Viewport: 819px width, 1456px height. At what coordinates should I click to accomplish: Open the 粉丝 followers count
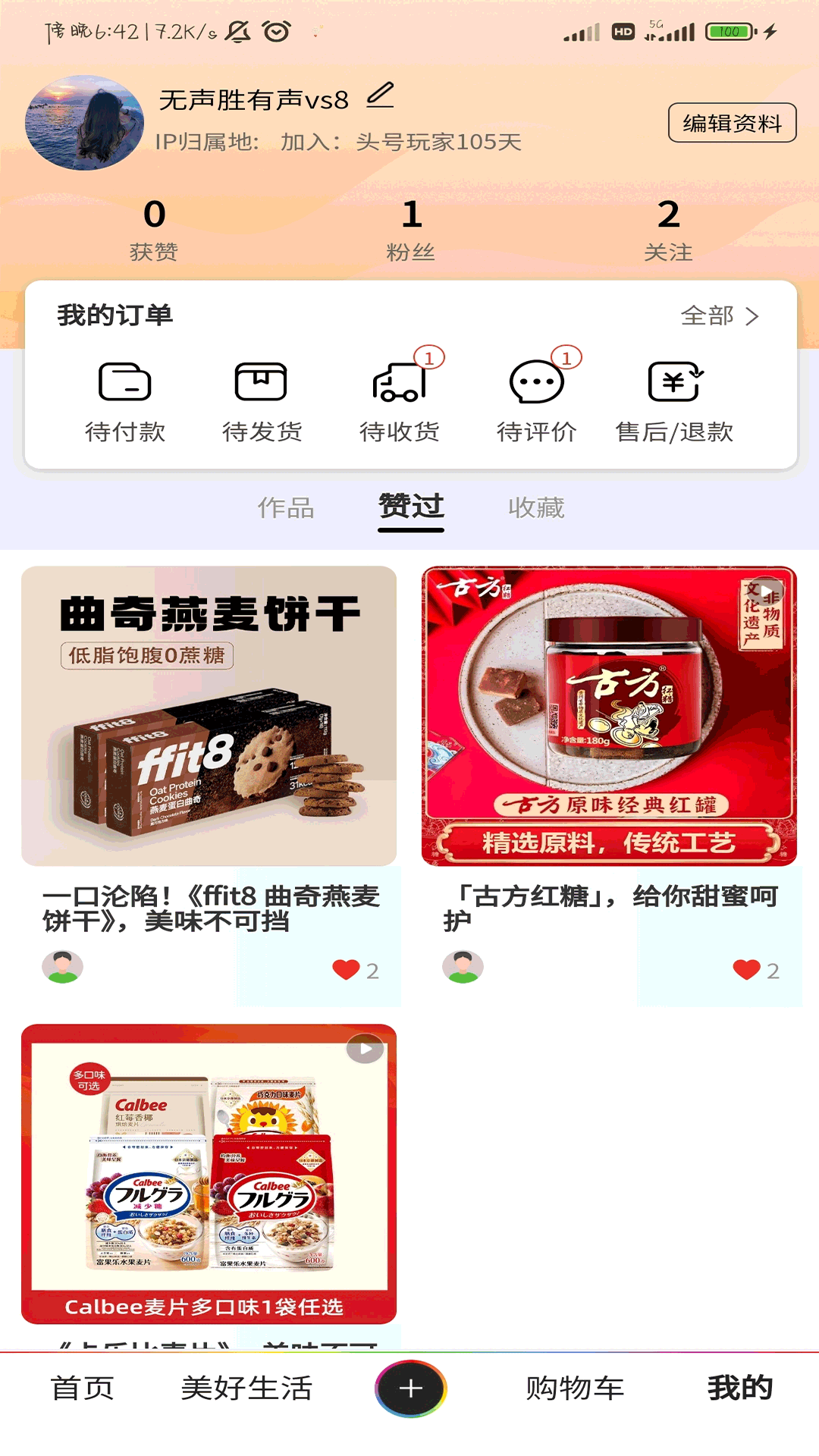pyautogui.click(x=410, y=230)
